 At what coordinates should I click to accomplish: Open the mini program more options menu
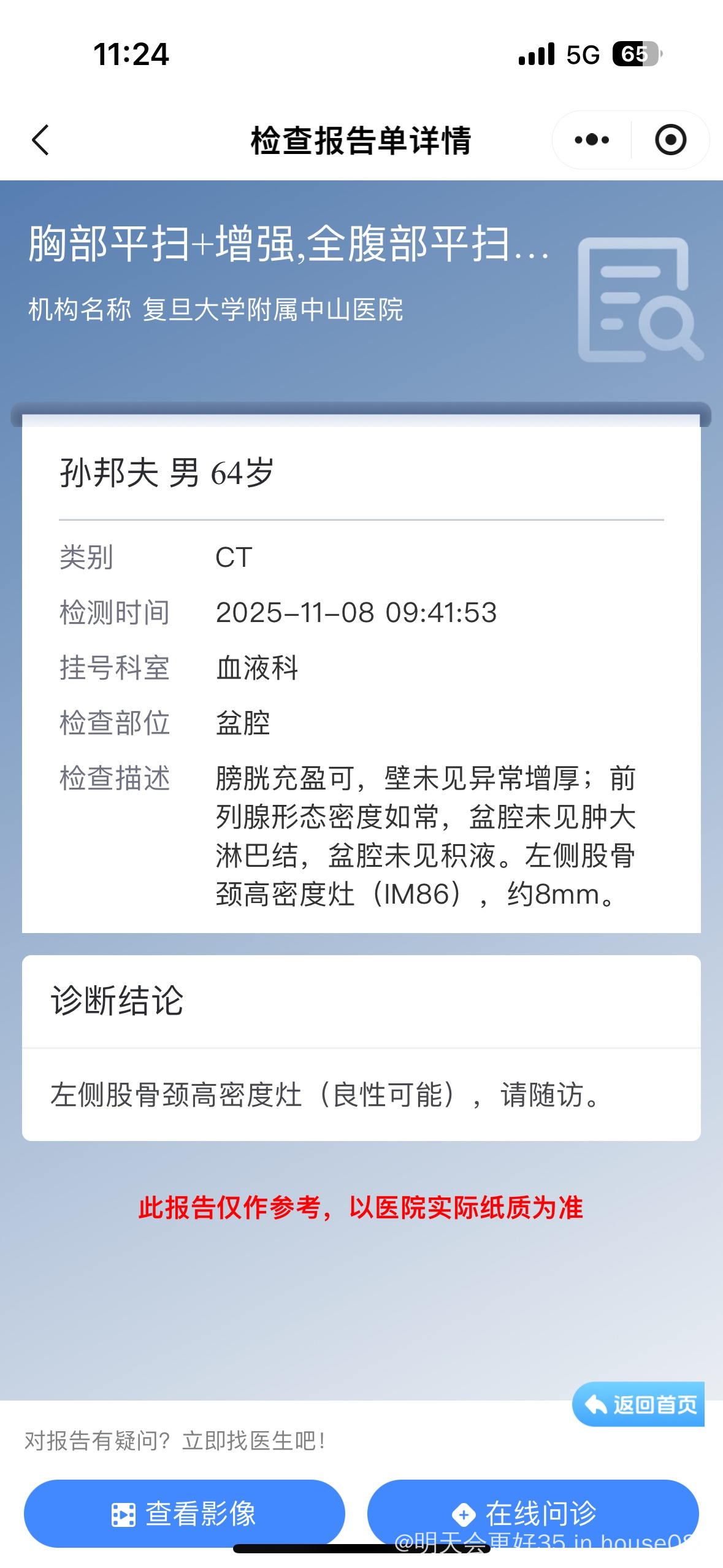592,140
